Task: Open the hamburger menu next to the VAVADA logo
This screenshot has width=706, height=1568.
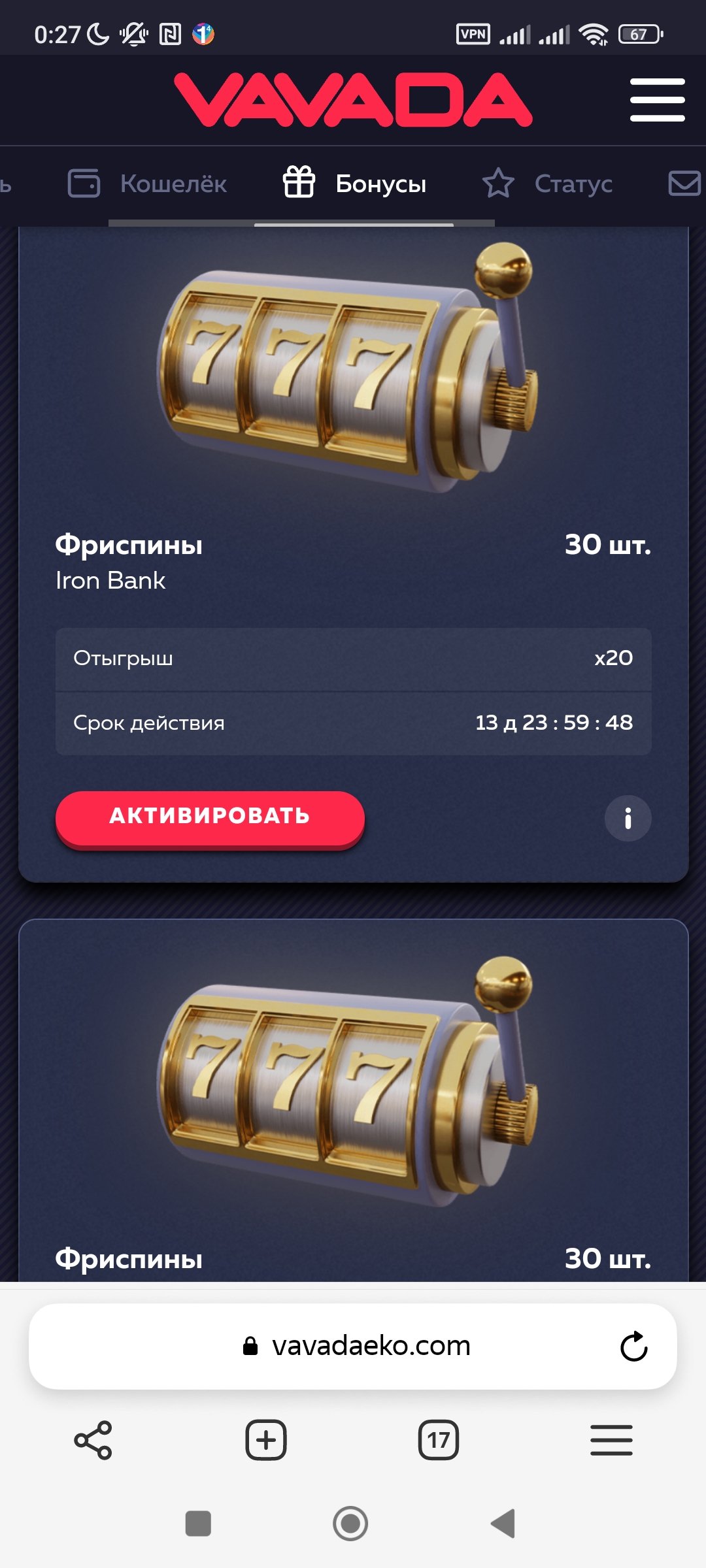Action: click(657, 100)
